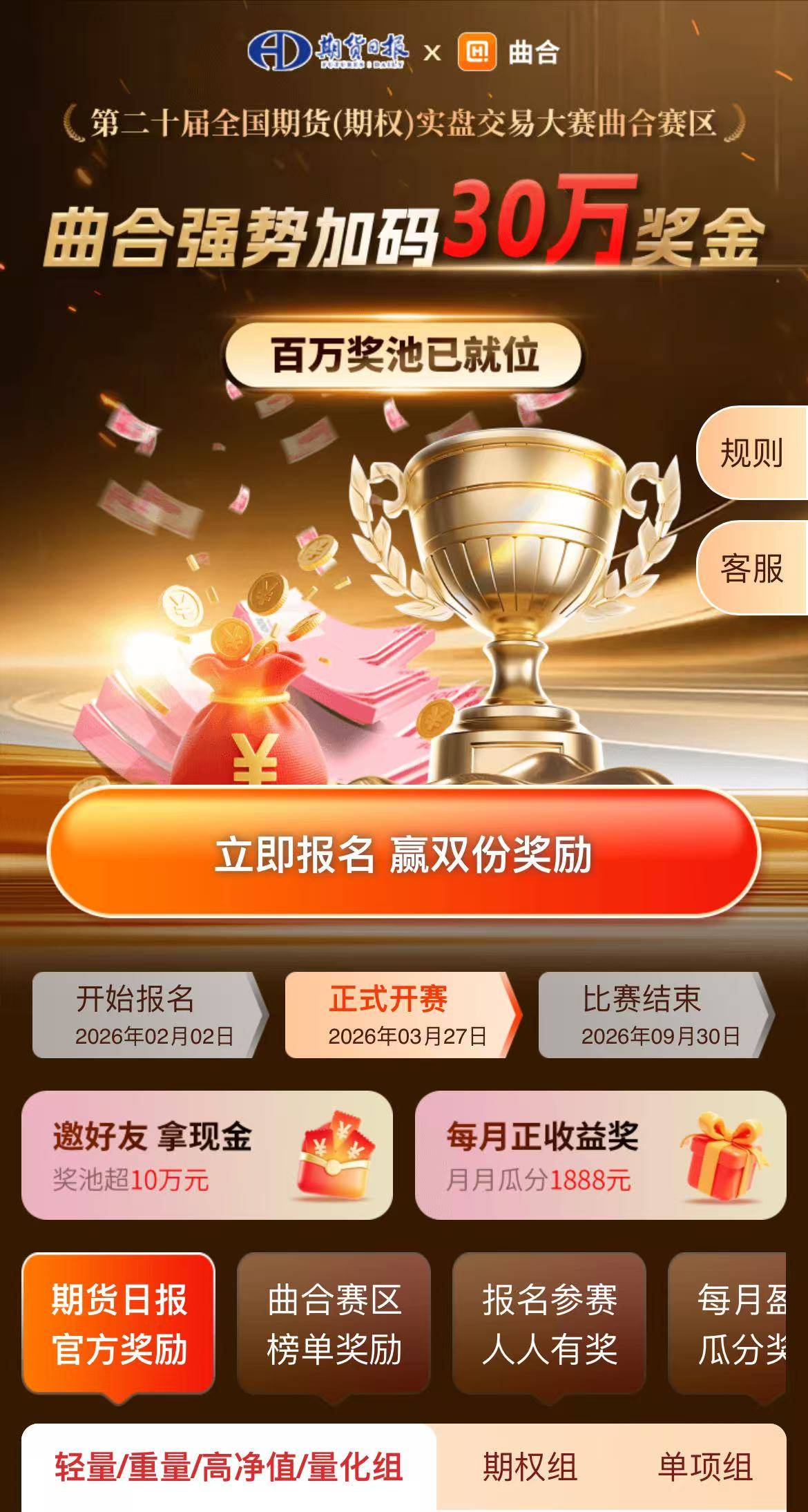This screenshot has height=1512, width=808.
Task: Select 期货日报官方奖励 tab
Action: (x=119, y=1323)
